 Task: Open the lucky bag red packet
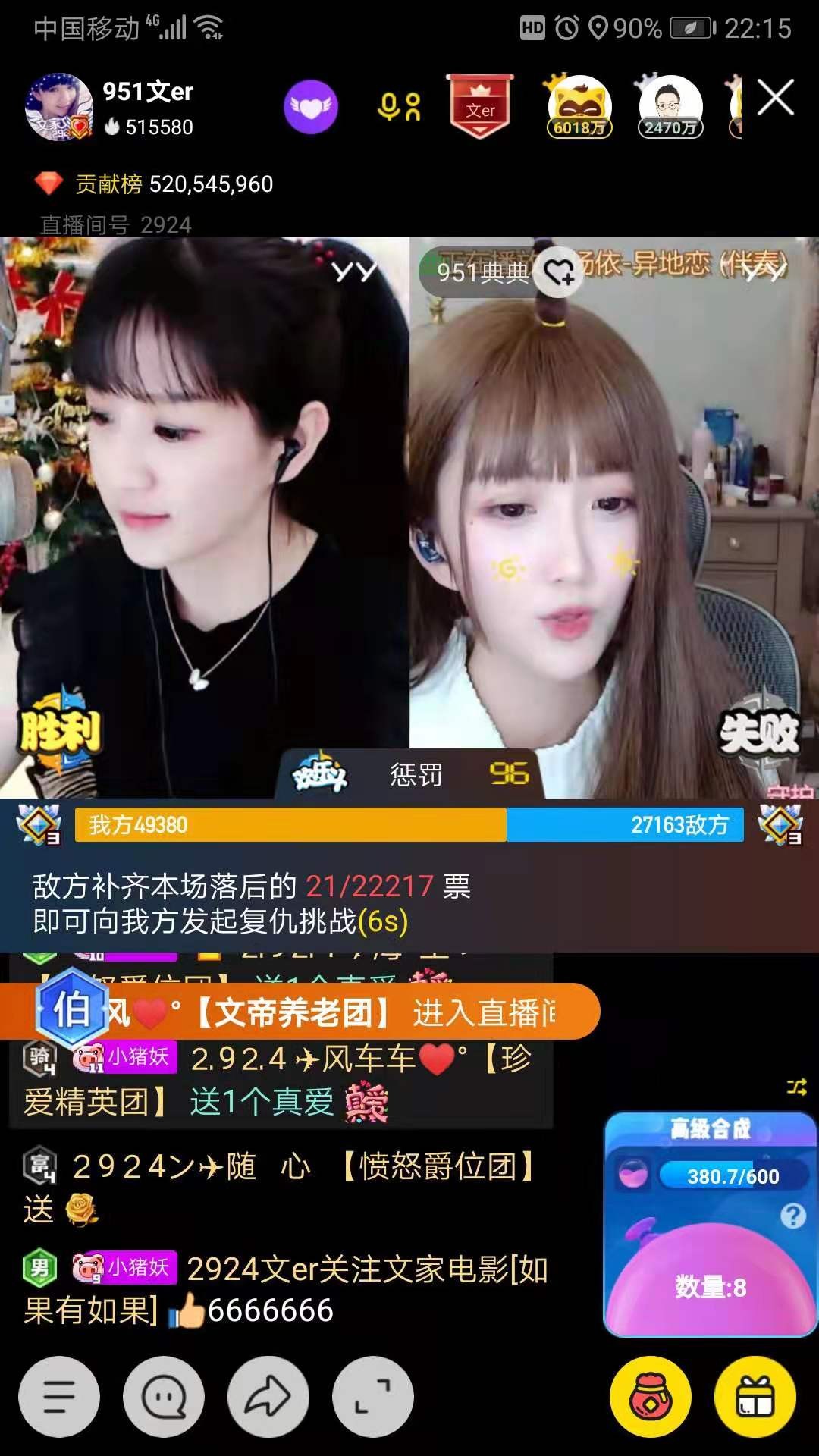(651, 1396)
